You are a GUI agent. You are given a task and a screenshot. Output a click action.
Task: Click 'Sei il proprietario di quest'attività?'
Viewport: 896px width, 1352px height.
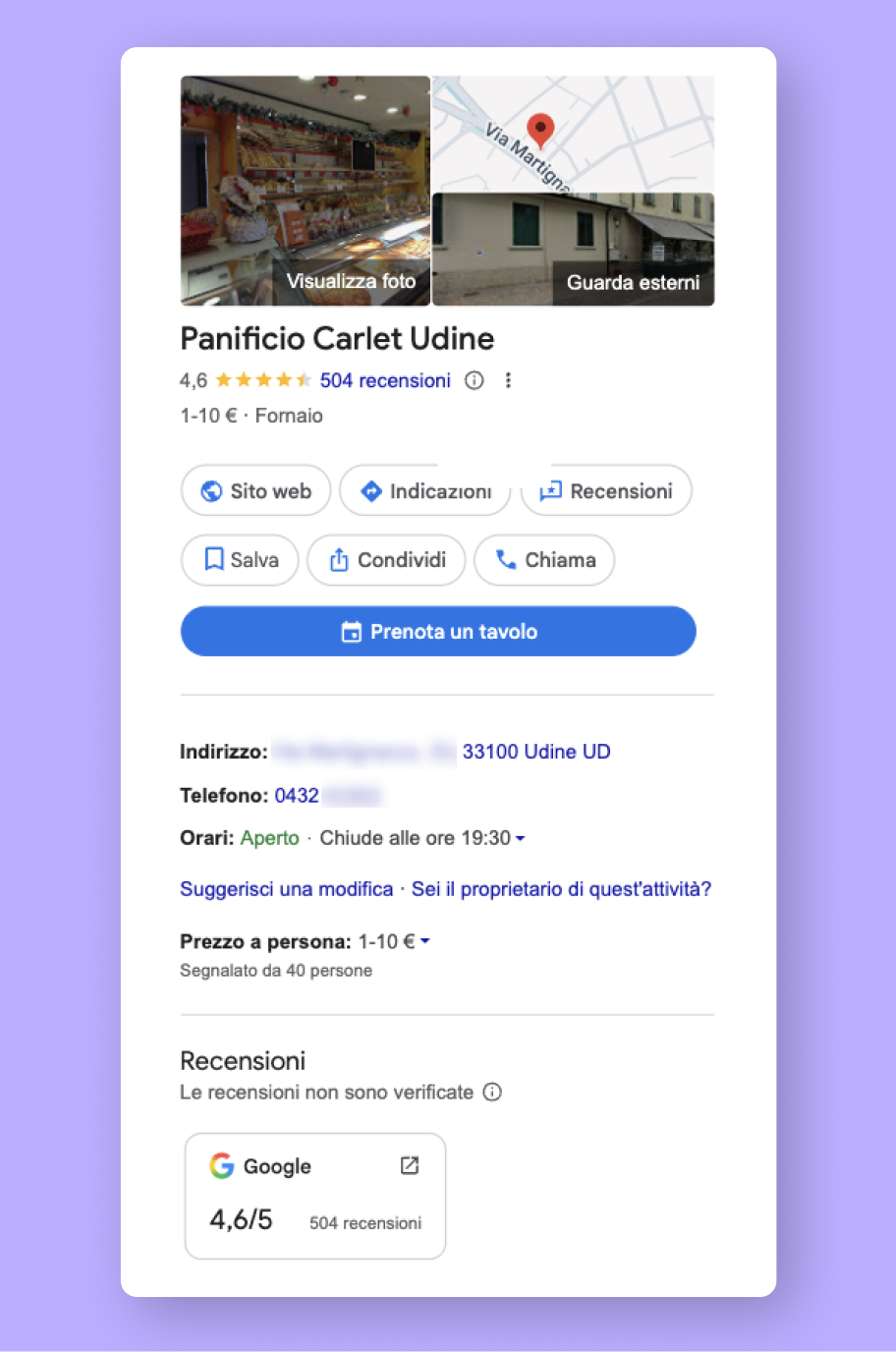pos(561,888)
